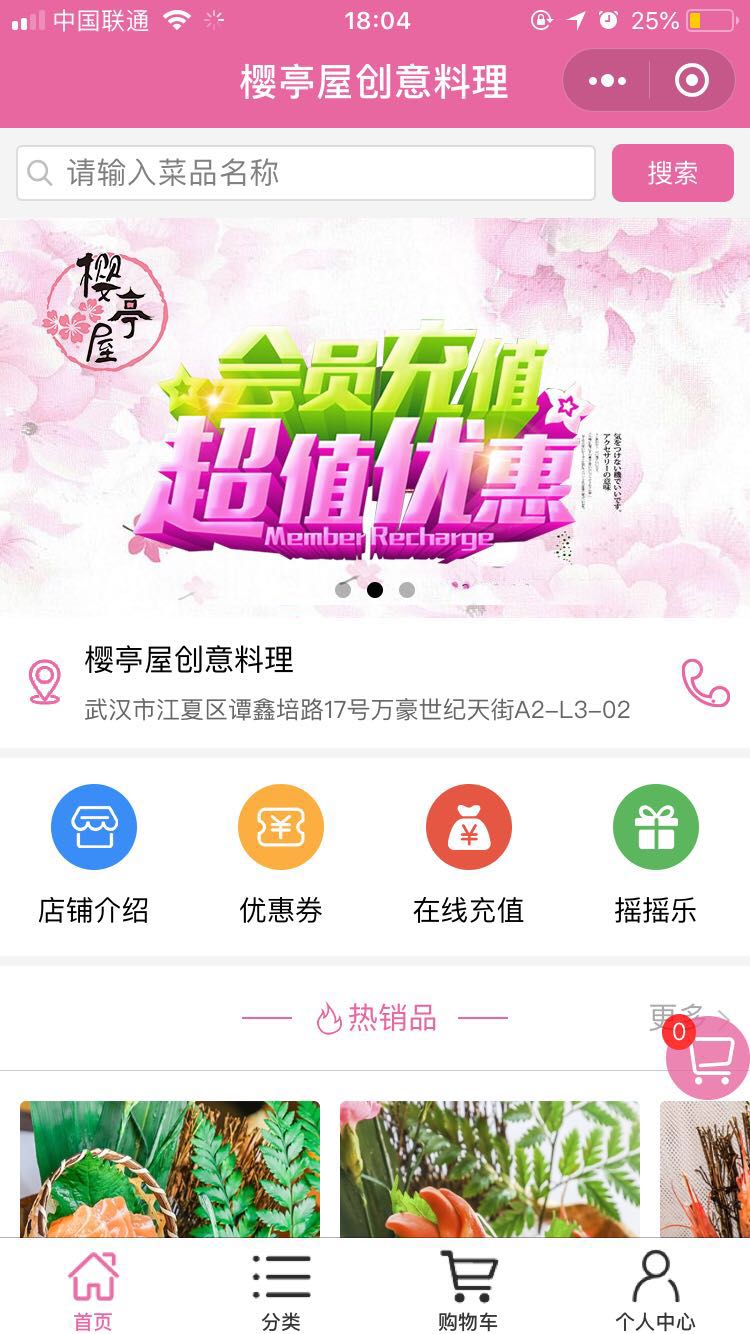
Task: Open the floating shopping cart icon
Action: tap(708, 1057)
